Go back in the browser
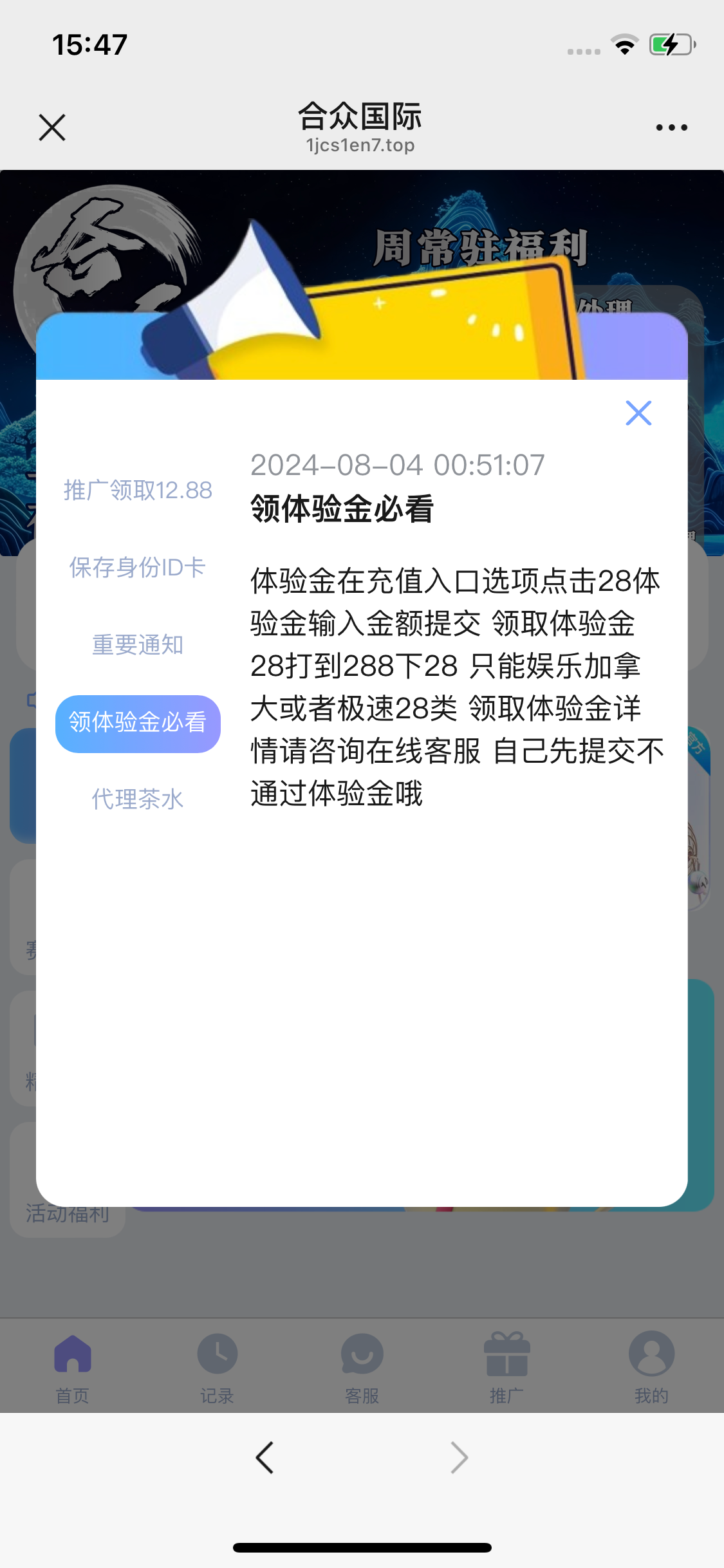 click(265, 1457)
